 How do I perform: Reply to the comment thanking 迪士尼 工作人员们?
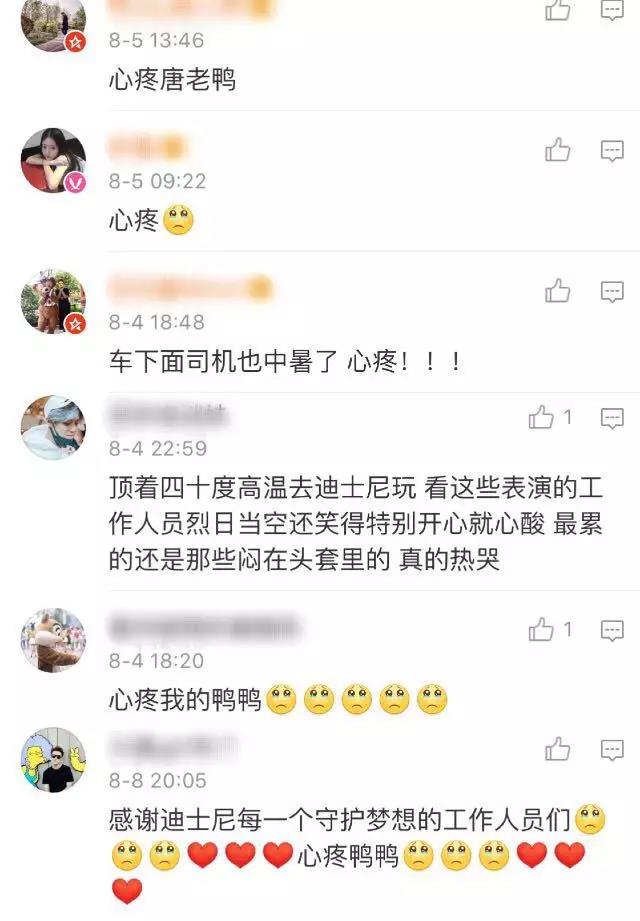(612, 749)
